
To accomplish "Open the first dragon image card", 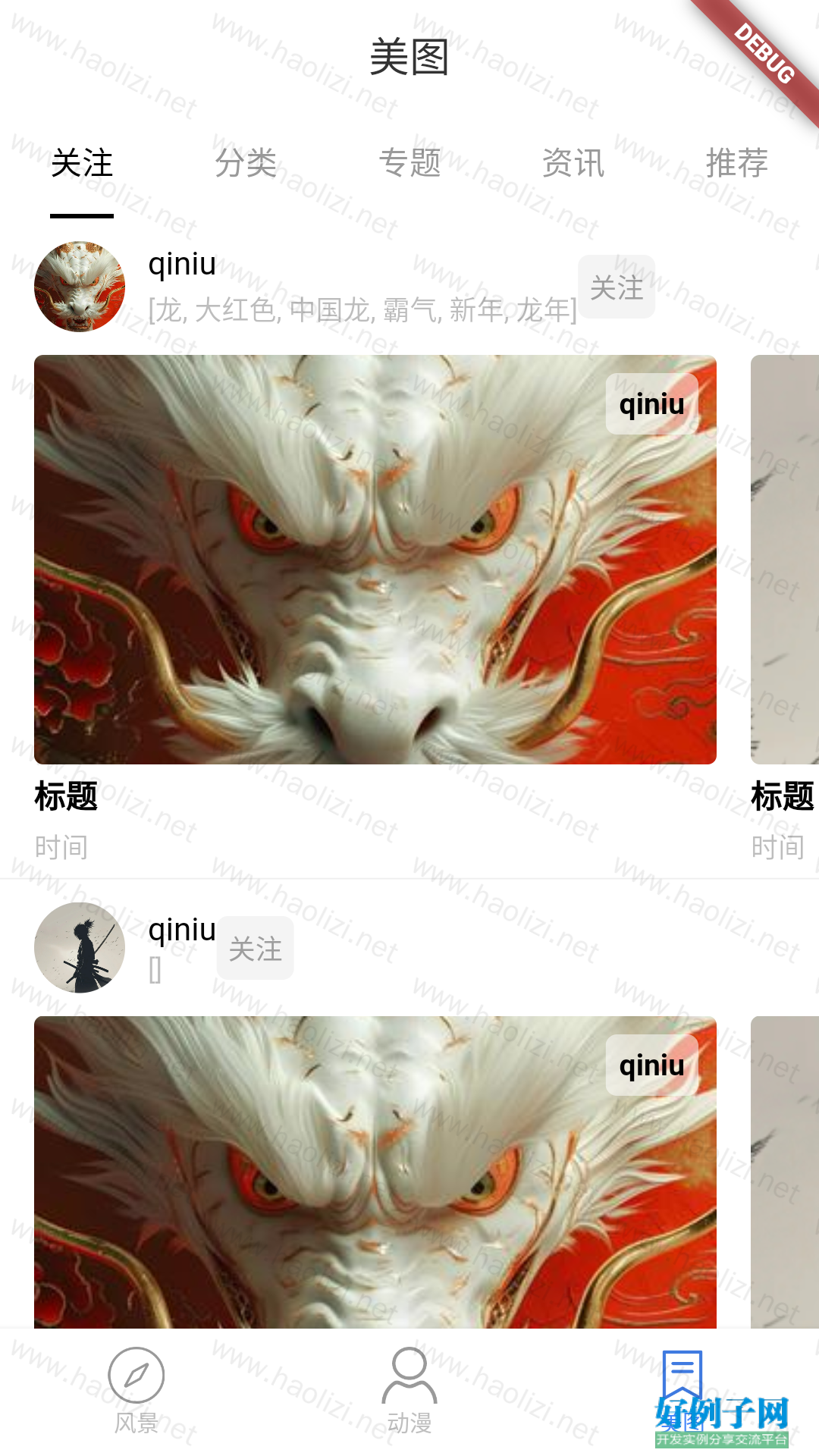I will 375,560.
